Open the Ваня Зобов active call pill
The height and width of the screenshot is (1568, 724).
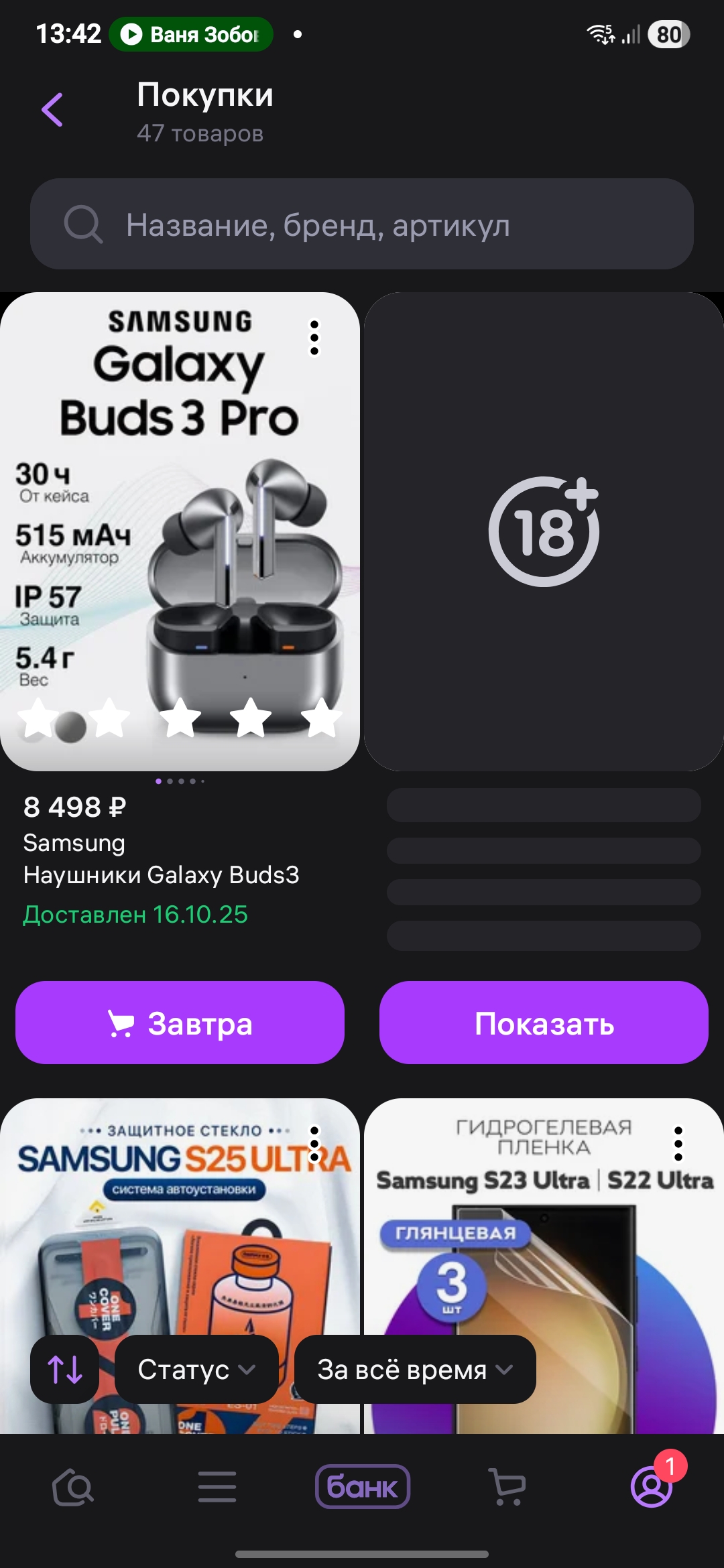(192, 34)
